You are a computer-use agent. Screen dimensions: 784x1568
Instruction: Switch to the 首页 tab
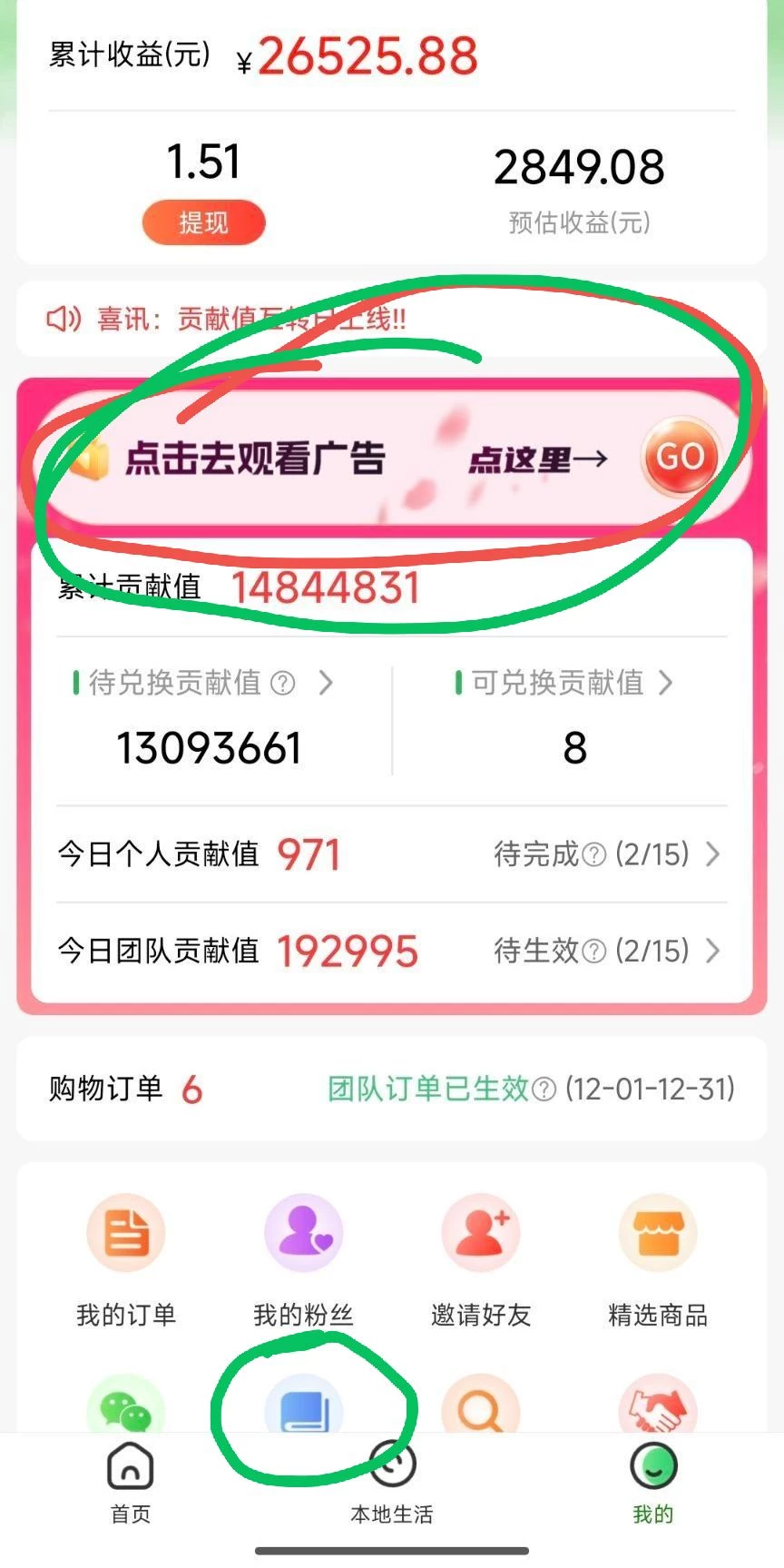131,1484
